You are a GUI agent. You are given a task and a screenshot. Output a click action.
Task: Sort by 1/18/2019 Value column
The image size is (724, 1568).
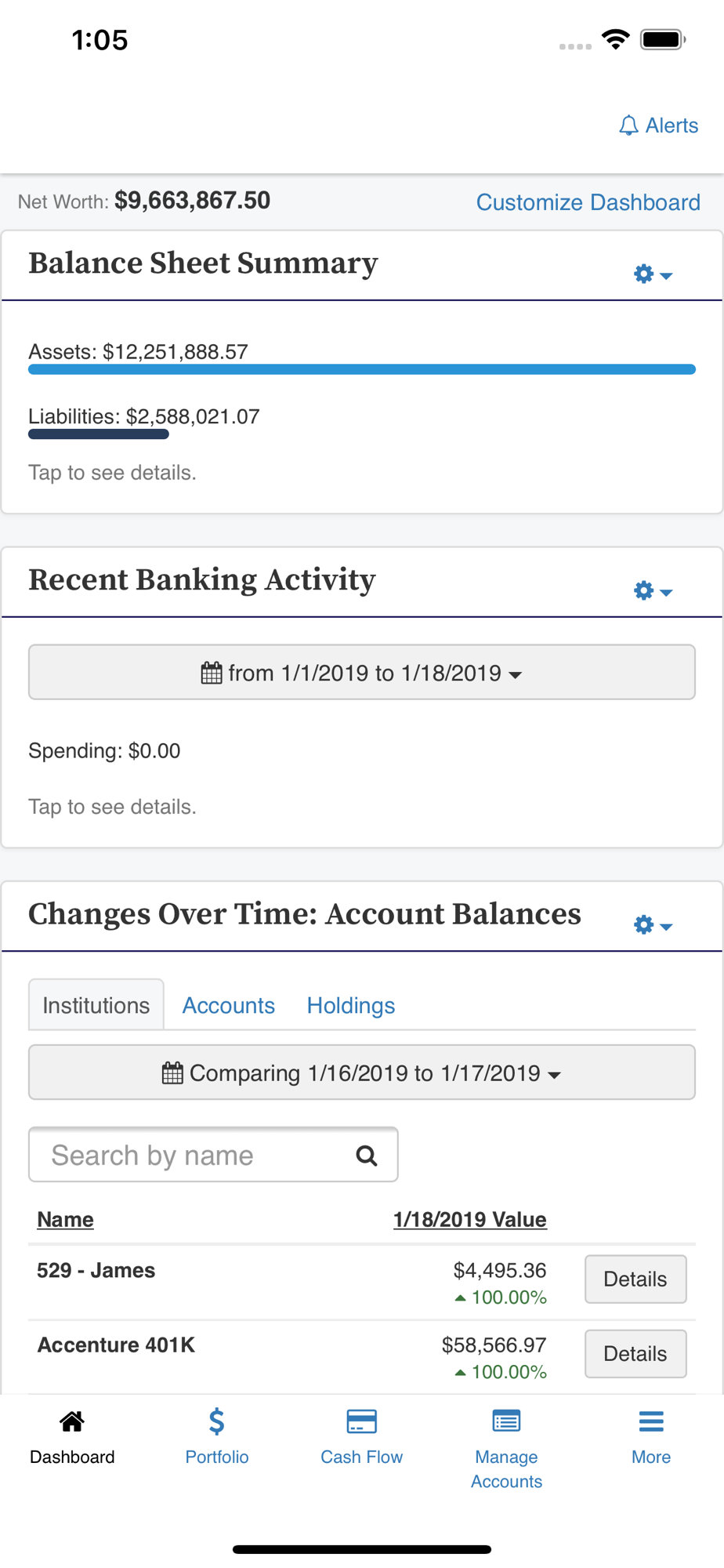click(x=470, y=1219)
